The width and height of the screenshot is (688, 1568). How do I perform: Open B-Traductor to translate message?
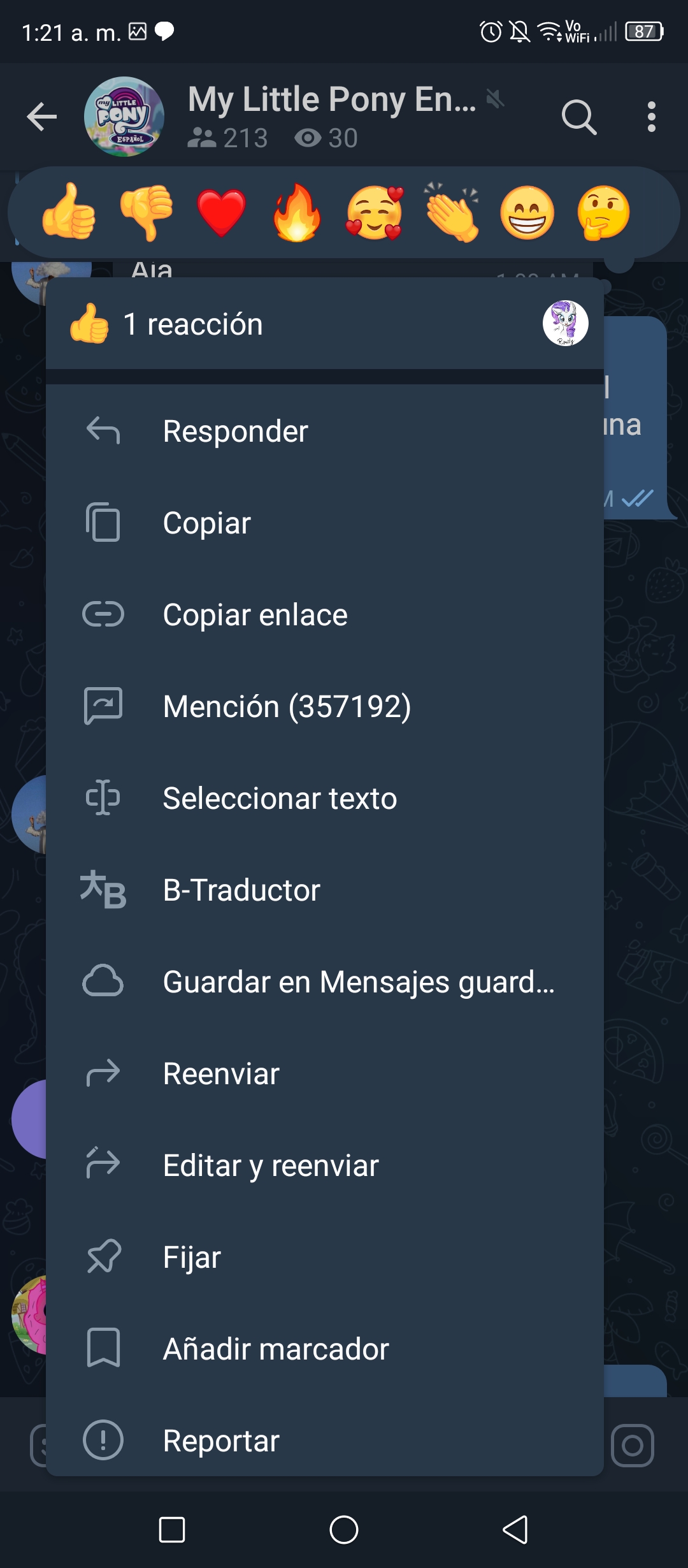tap(325, 890)
